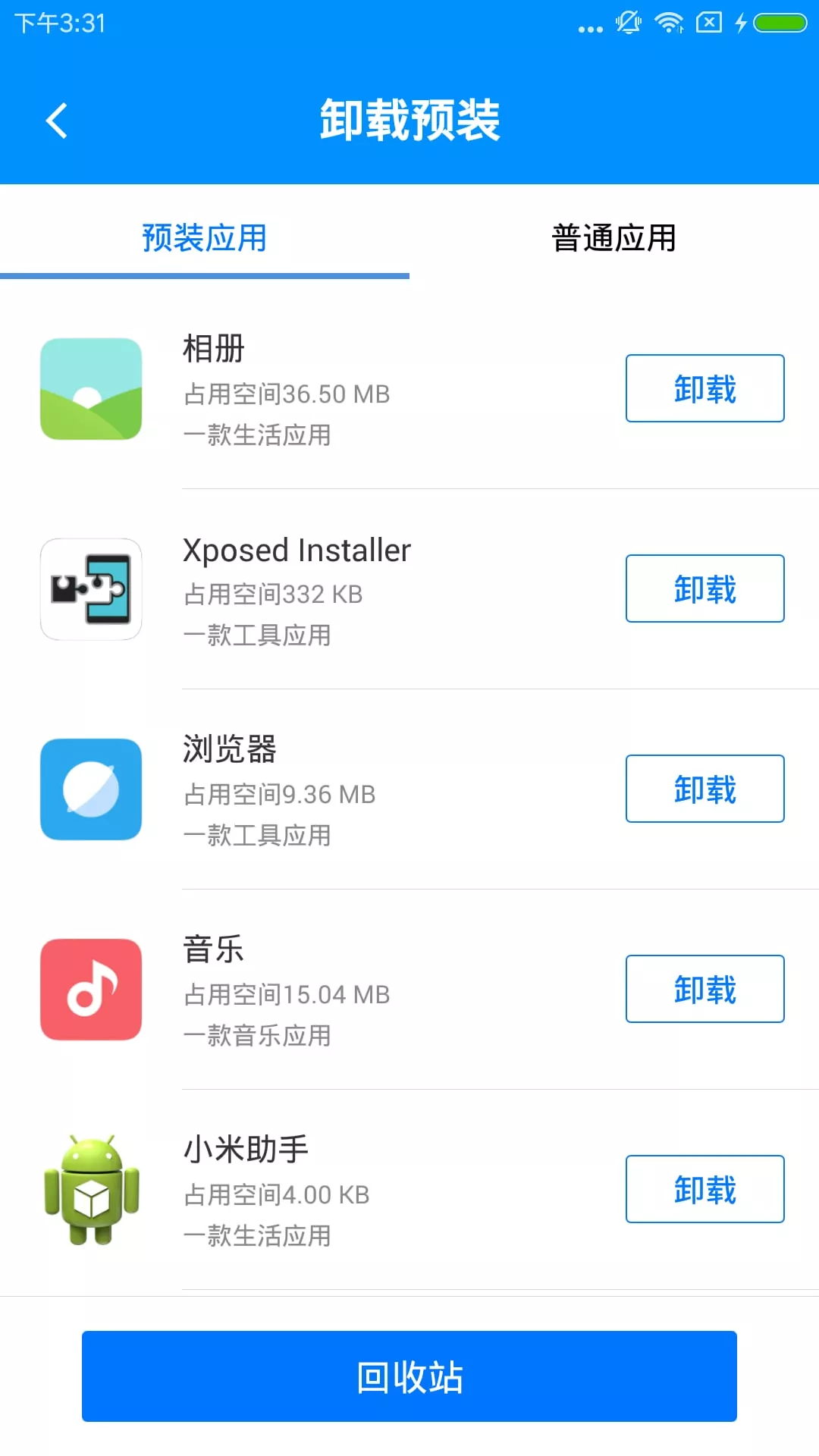Select the 预装应用 tab
819x1456 pixels.
click(203, 237)
